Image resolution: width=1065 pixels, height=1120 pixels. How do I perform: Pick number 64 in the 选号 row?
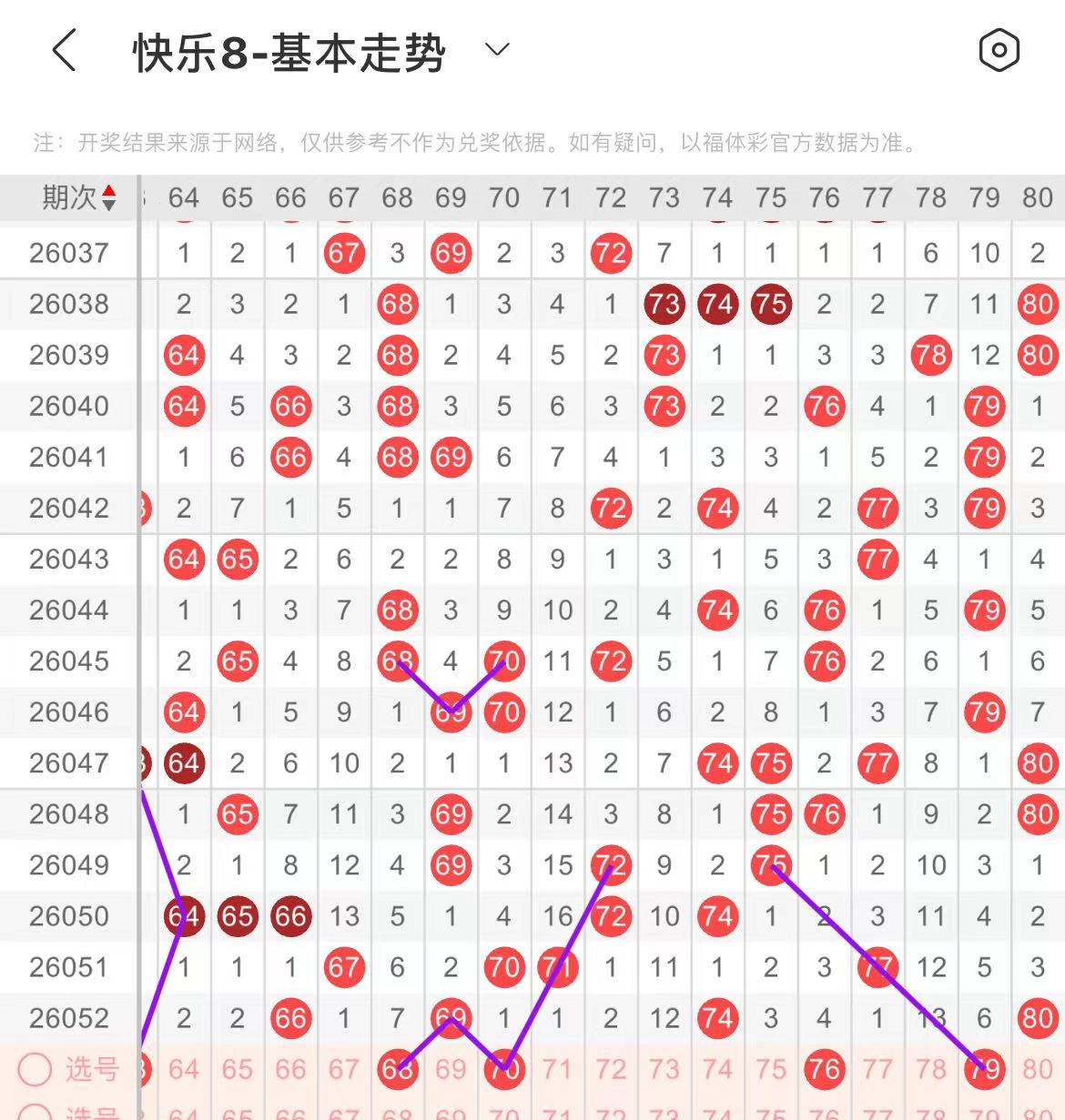pyautogui.click(x=184, y=1069)
